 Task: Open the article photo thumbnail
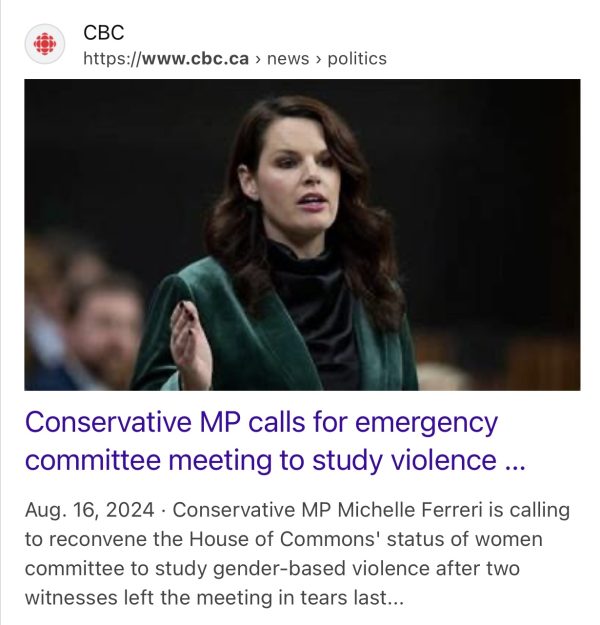[302, 235]
